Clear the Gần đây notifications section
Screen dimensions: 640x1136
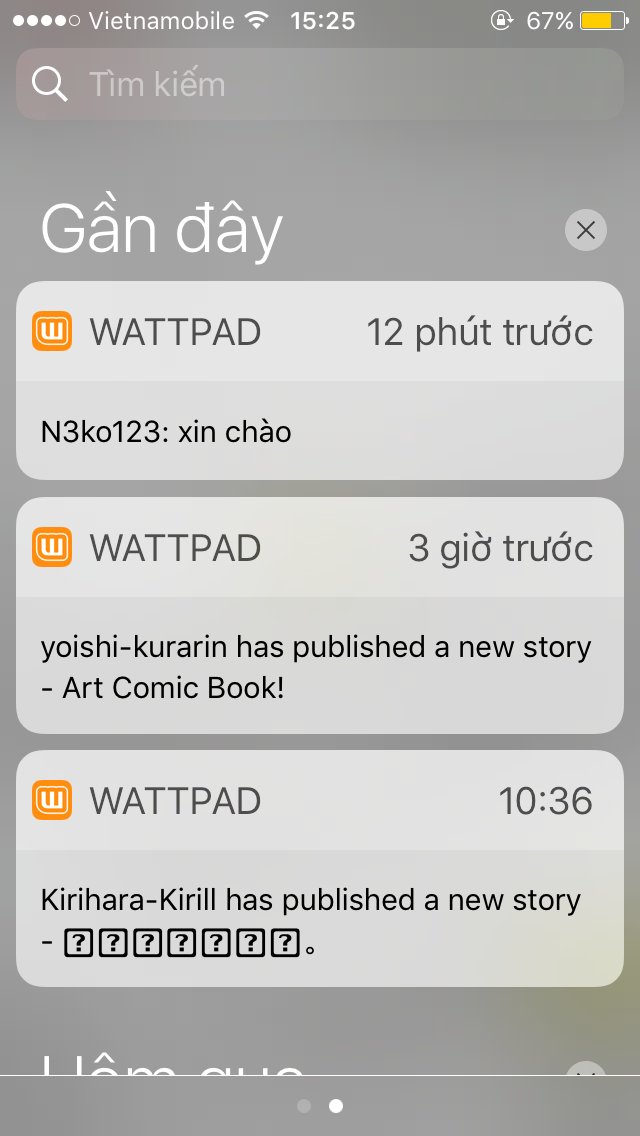point(586,231)
